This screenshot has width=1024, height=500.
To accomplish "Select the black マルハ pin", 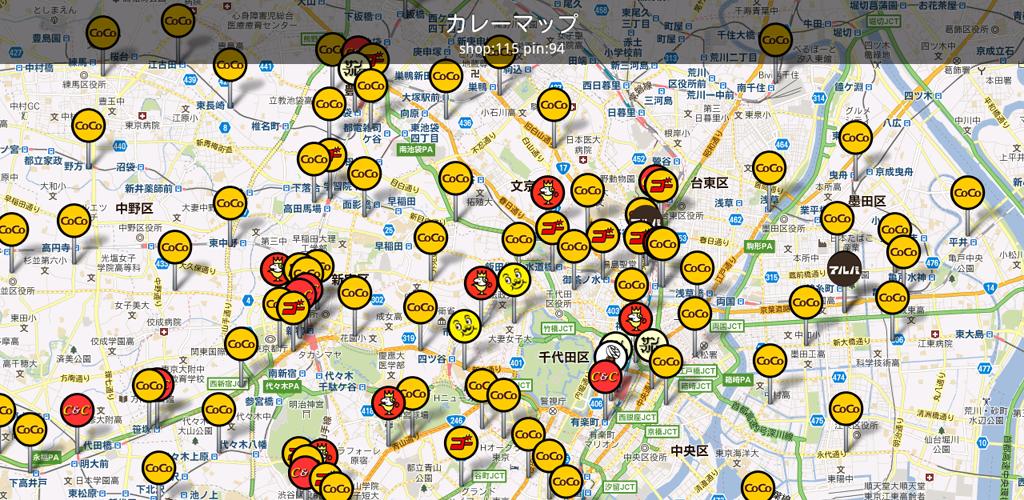I will coord(844,270).
